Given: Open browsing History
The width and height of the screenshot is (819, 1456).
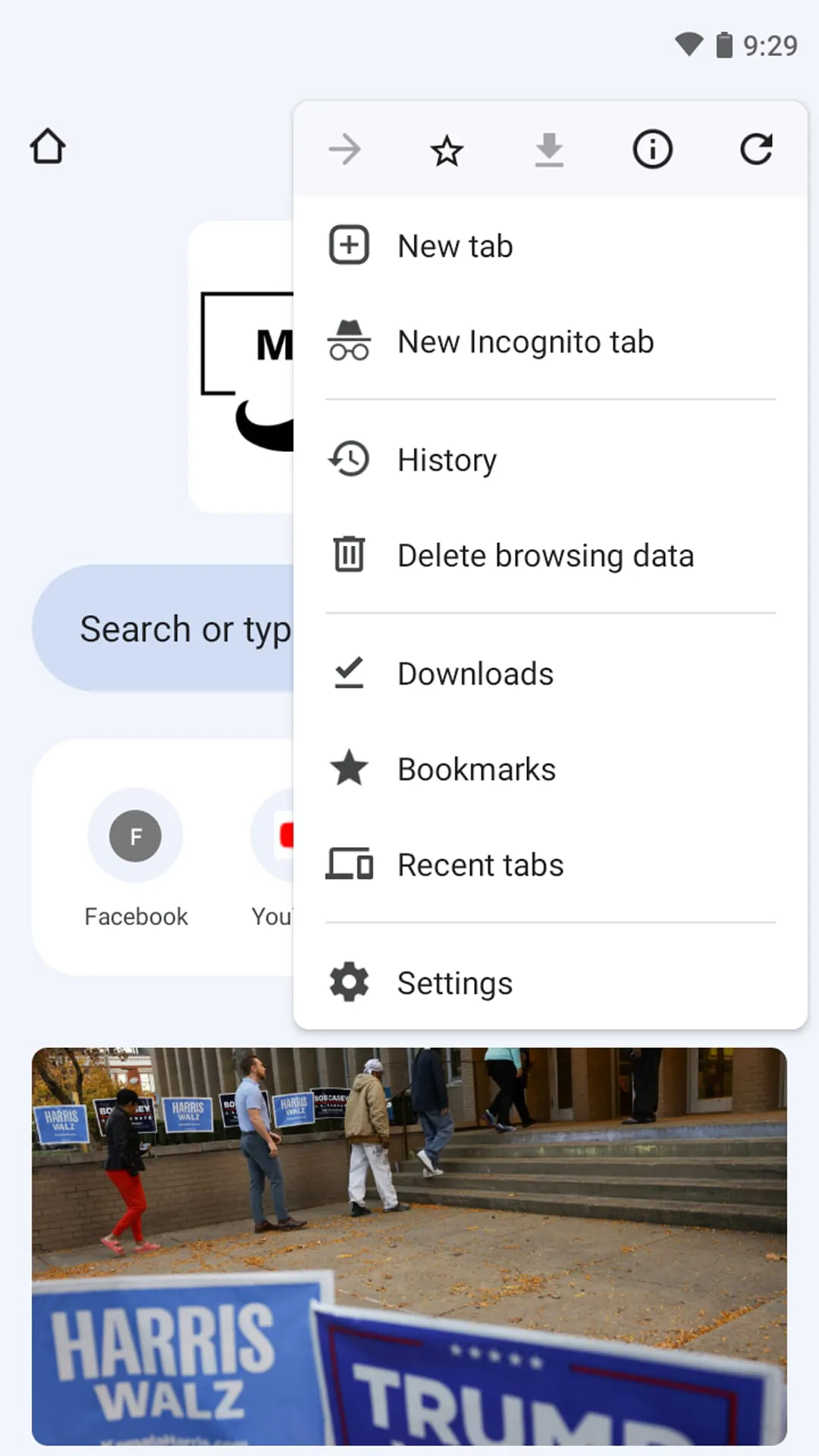Looking at the screenshot, I should tap(447, 460).
